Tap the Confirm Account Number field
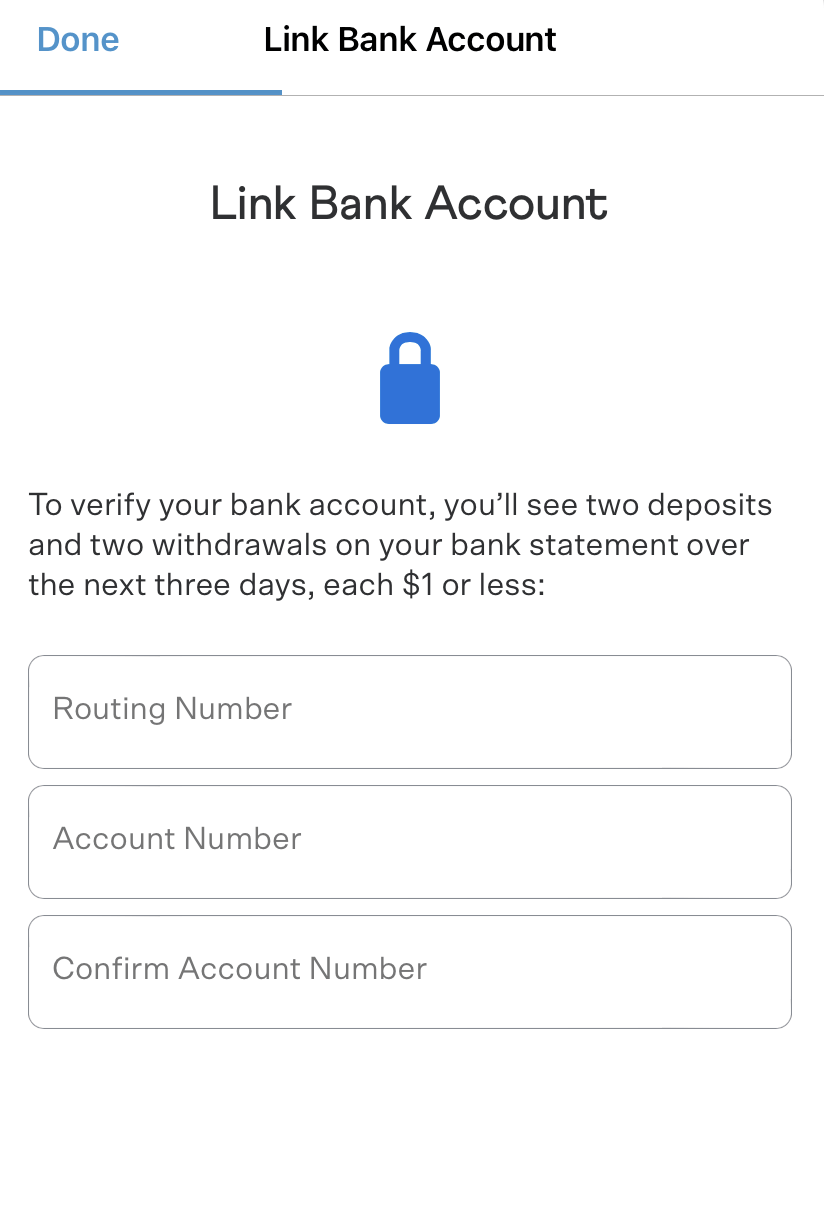This screenshot has width=824, height=1213. (x=410, y=971)
